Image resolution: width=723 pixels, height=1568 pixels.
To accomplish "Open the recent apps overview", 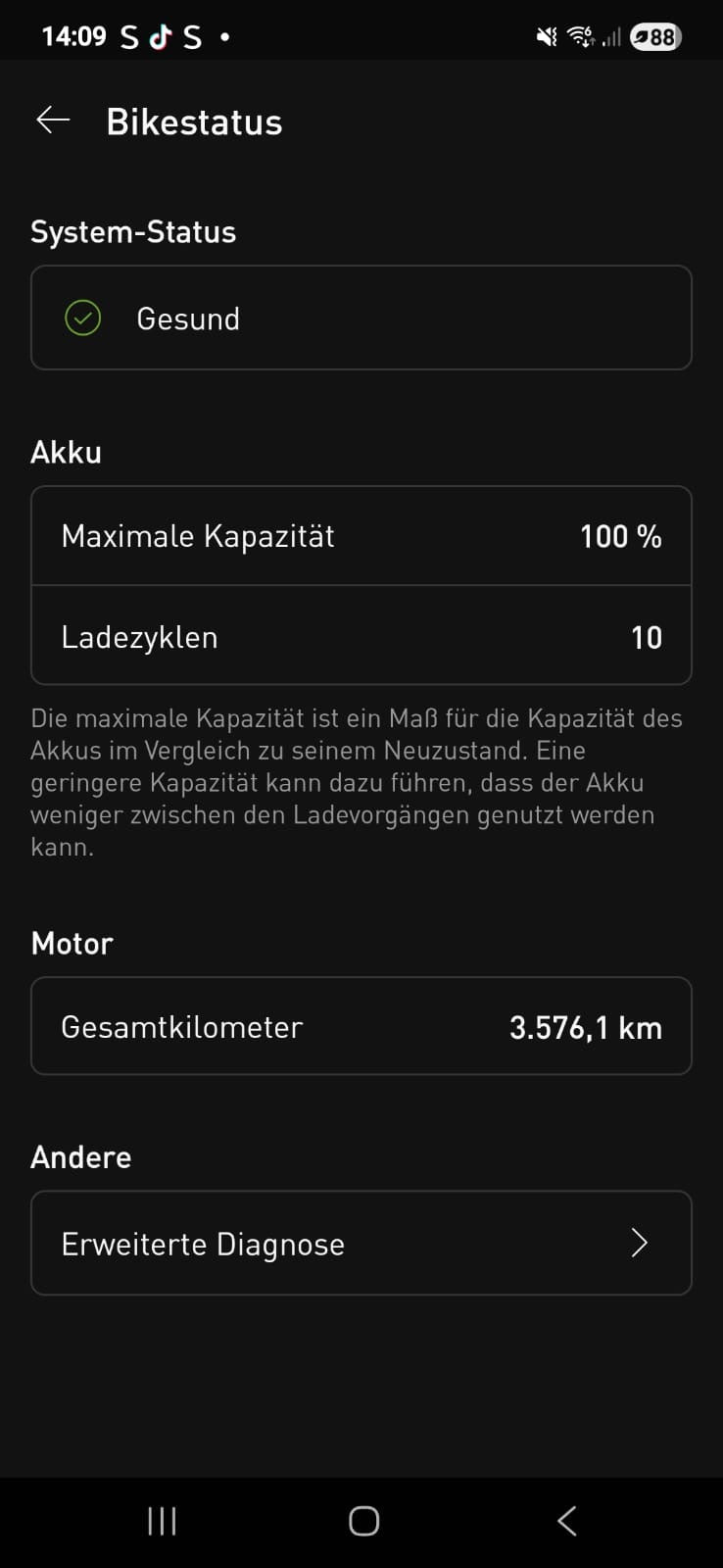I will (x=162, y=1521).
